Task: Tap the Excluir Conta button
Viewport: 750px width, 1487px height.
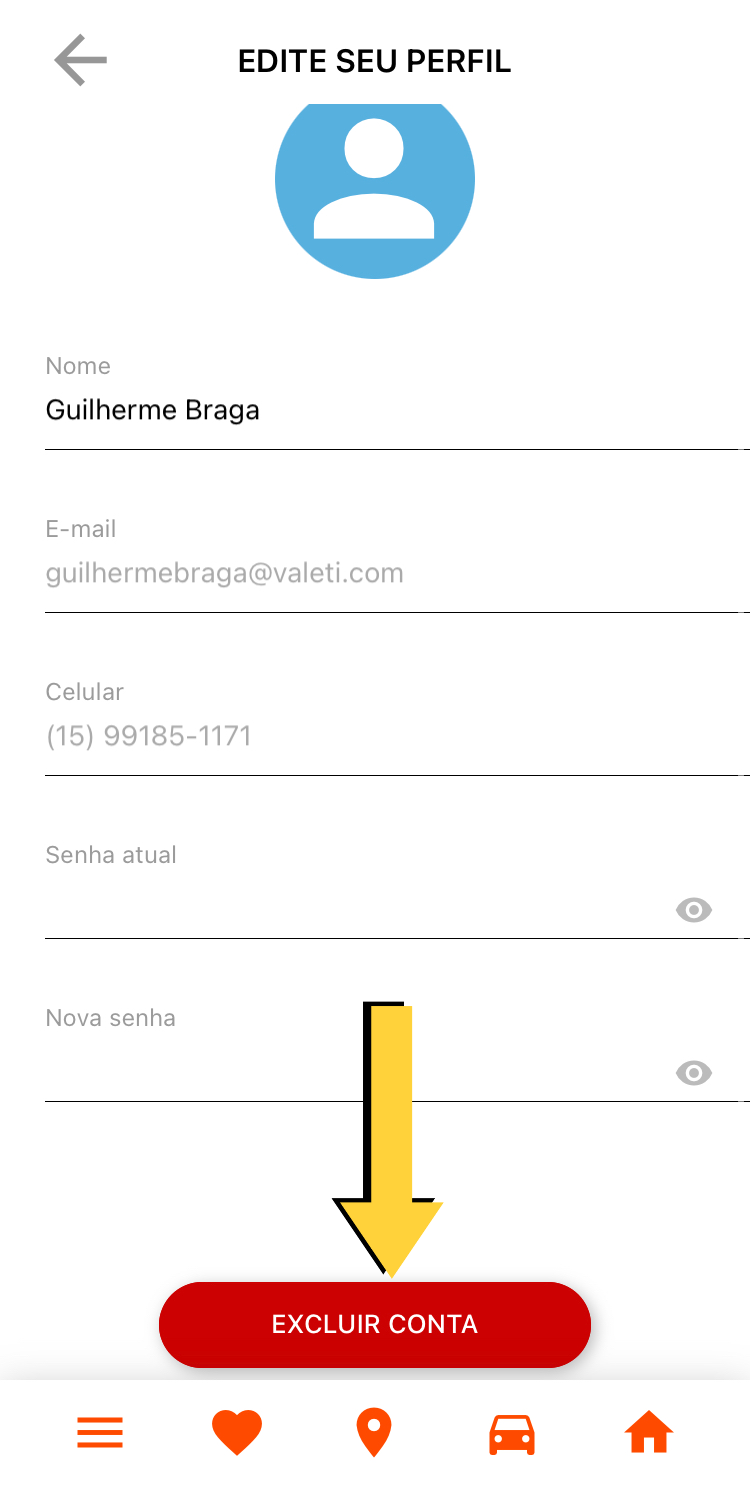Action: (375, 1324)
